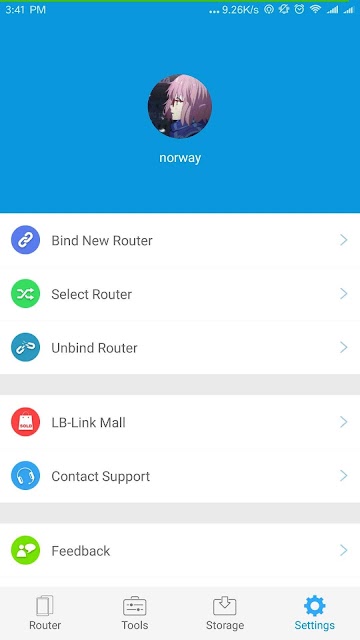Open Select Router
This screenshot has height=640, width=360.
(180, 294)
